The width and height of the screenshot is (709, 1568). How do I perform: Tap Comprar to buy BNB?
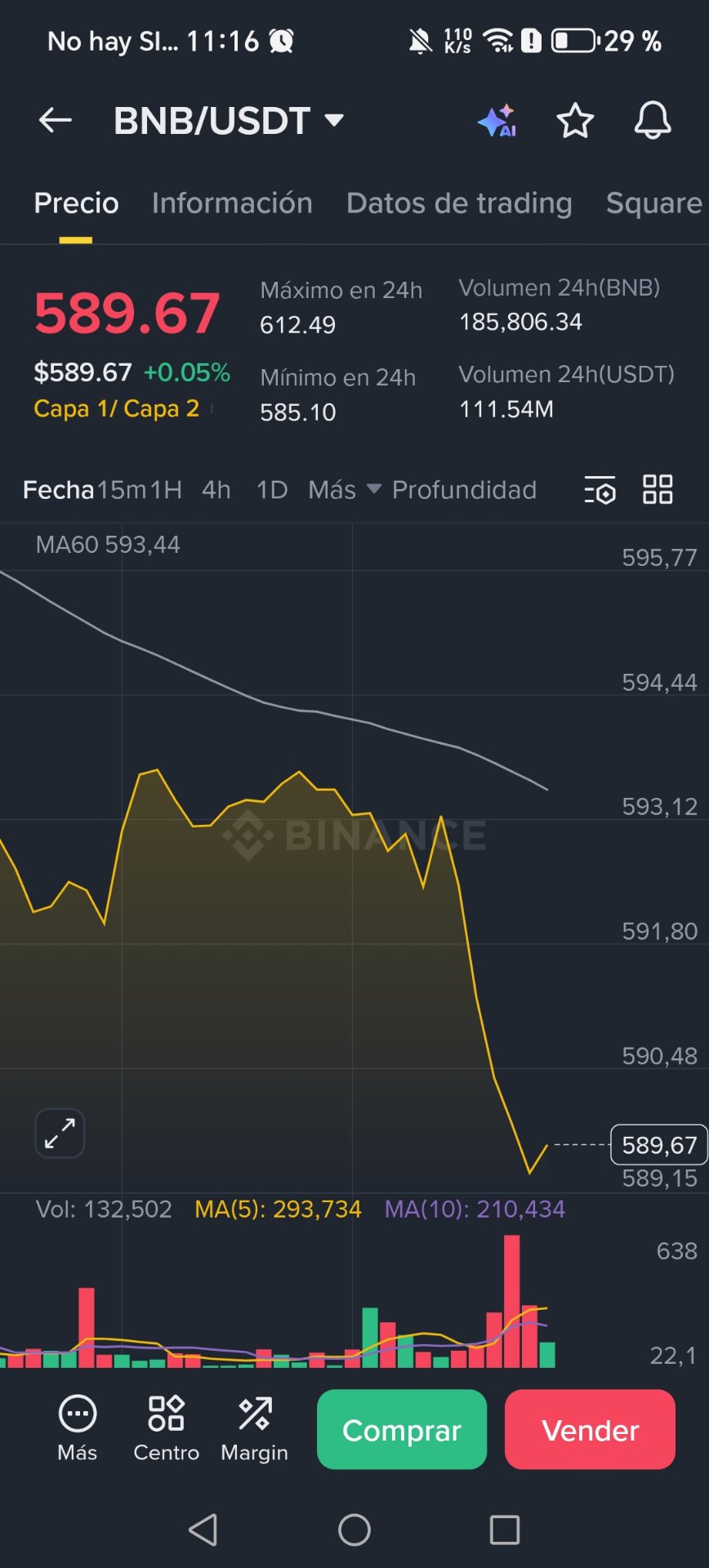point(402,1430)
